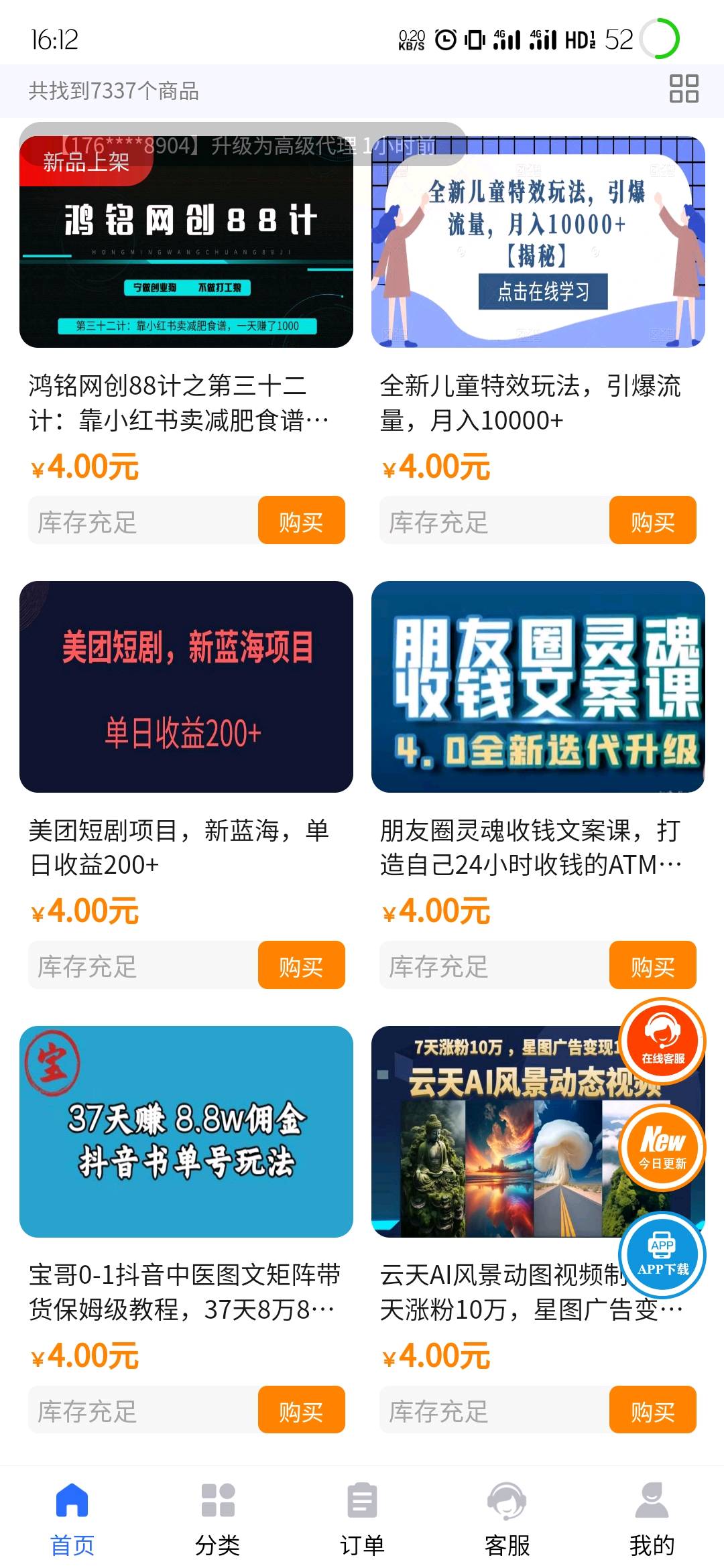Screen dimensions: 724x1568
Task: Switch the product layout with the grid icon
Action: [x=684, y=88]
